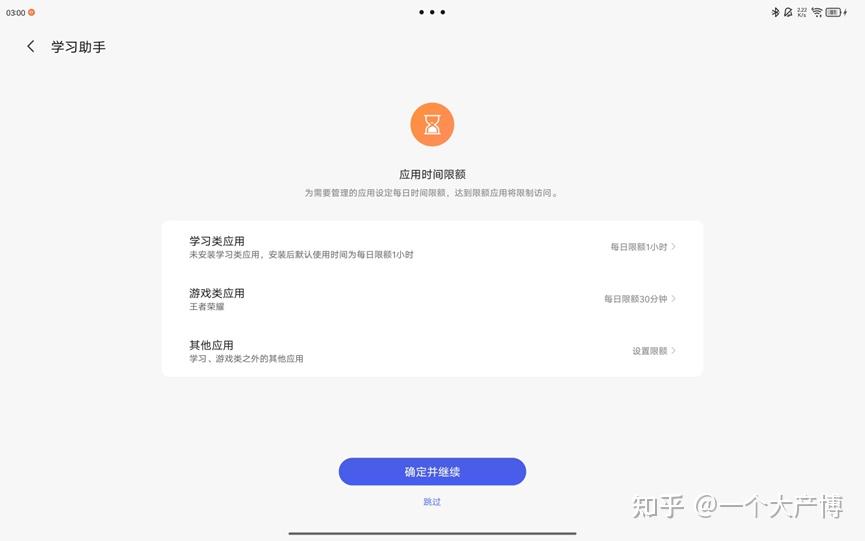Viewport: 865px width, 541px height.
Task: Tap the 确定并继续 button
Action: 432,471
